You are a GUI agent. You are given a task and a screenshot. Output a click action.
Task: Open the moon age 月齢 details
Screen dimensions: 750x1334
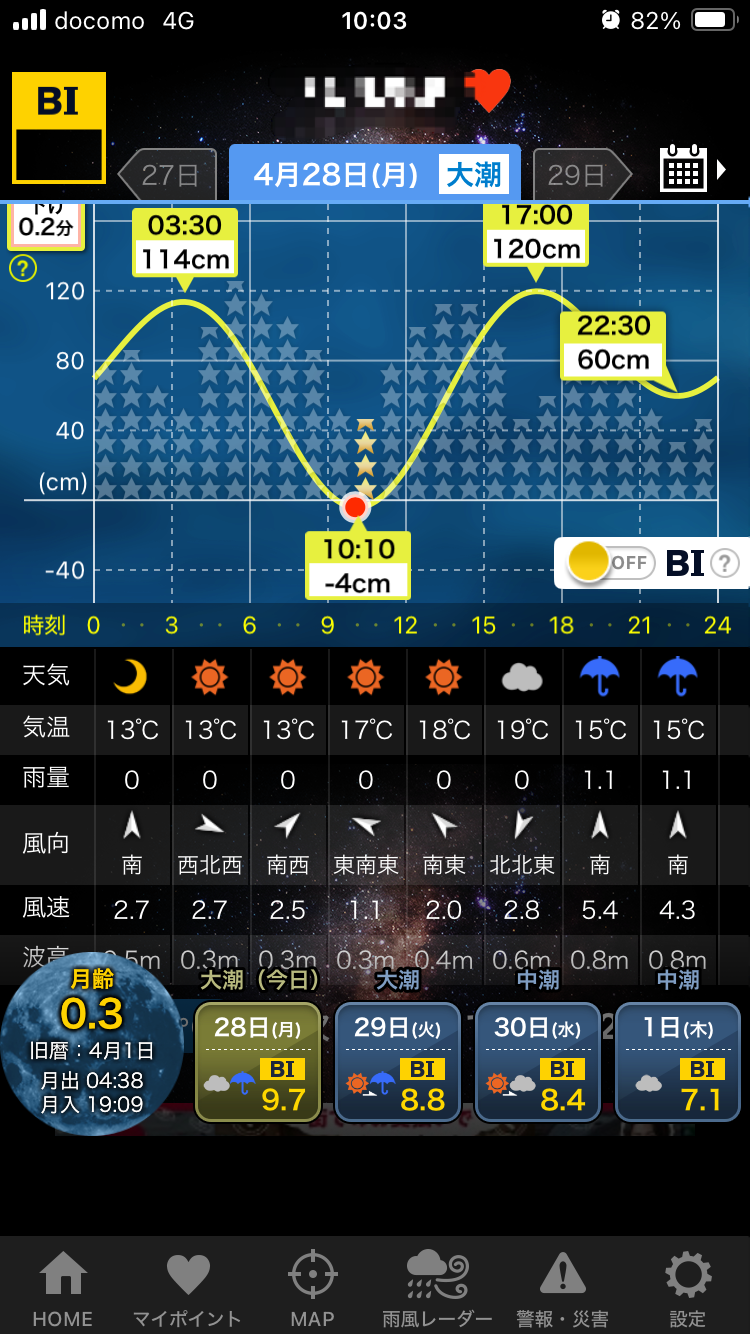(x=91, y=1044)
